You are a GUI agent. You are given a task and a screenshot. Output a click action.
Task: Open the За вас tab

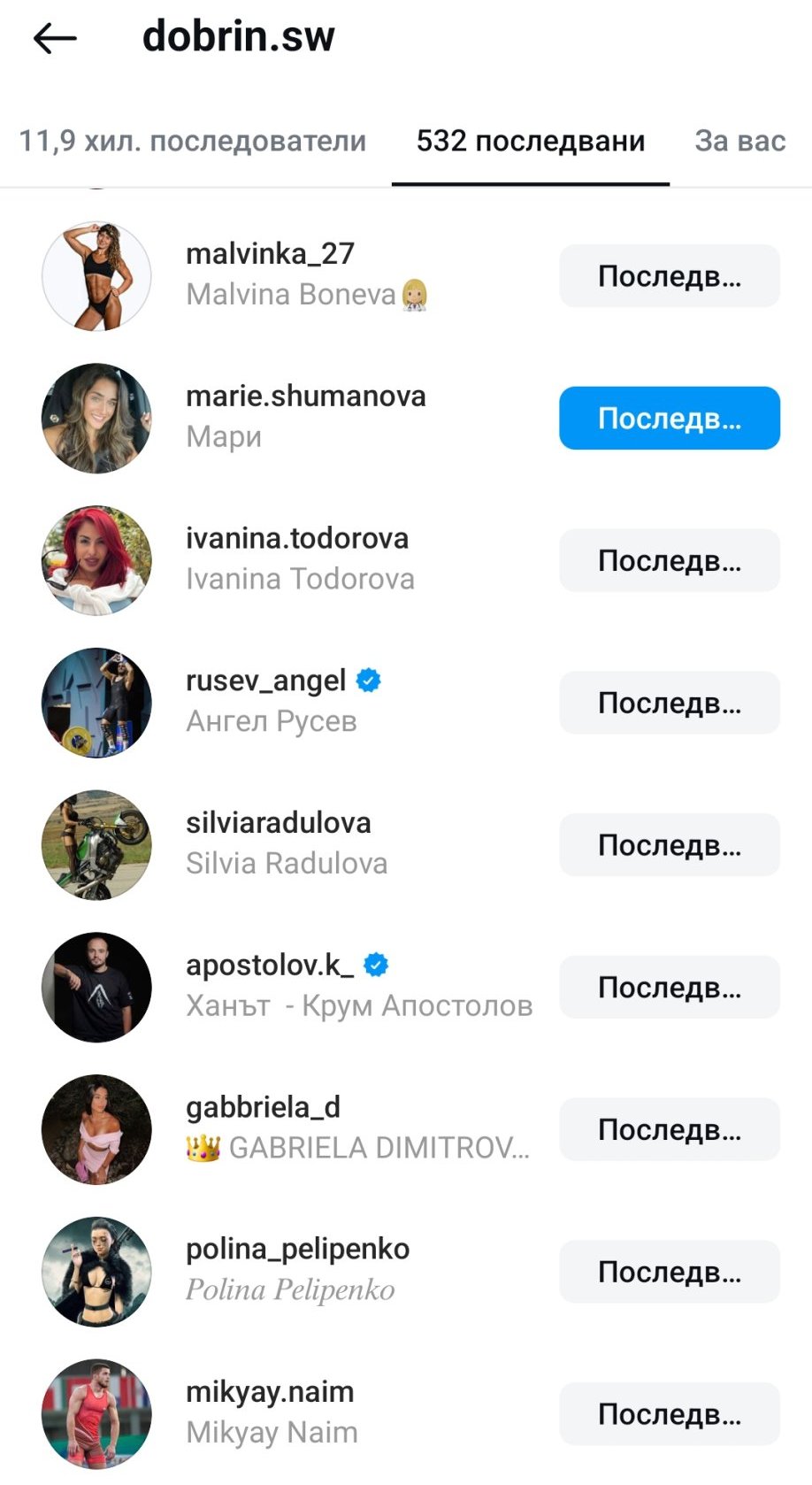click(x=739, y=141)
